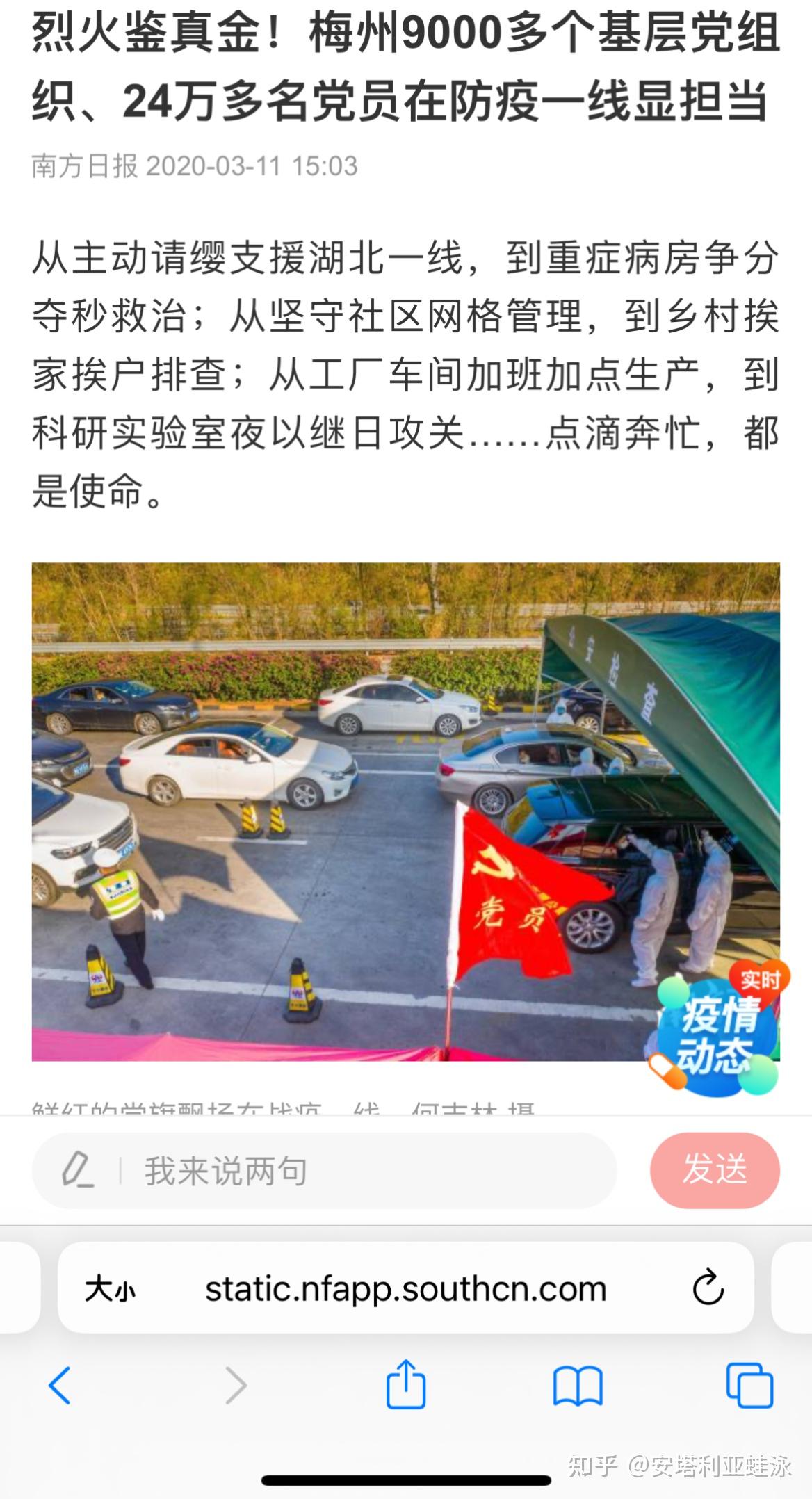Show all open tabs
812x1499 pixels.
[x=749, y=1385]
